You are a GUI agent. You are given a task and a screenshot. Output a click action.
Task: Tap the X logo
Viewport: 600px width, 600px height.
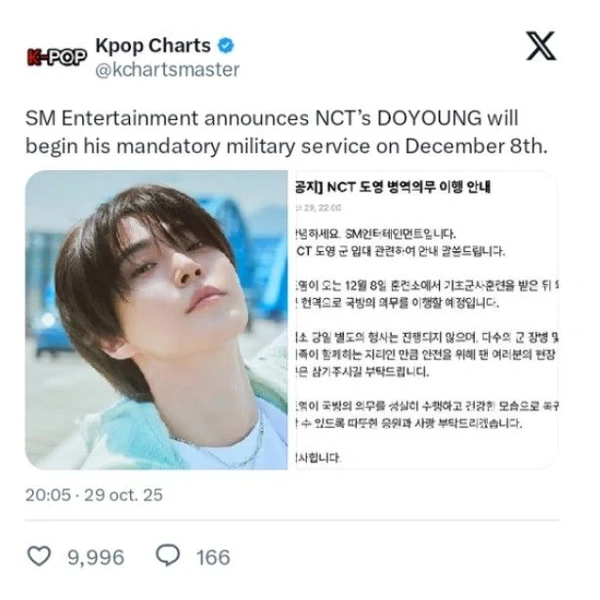[x=541, y=47]
